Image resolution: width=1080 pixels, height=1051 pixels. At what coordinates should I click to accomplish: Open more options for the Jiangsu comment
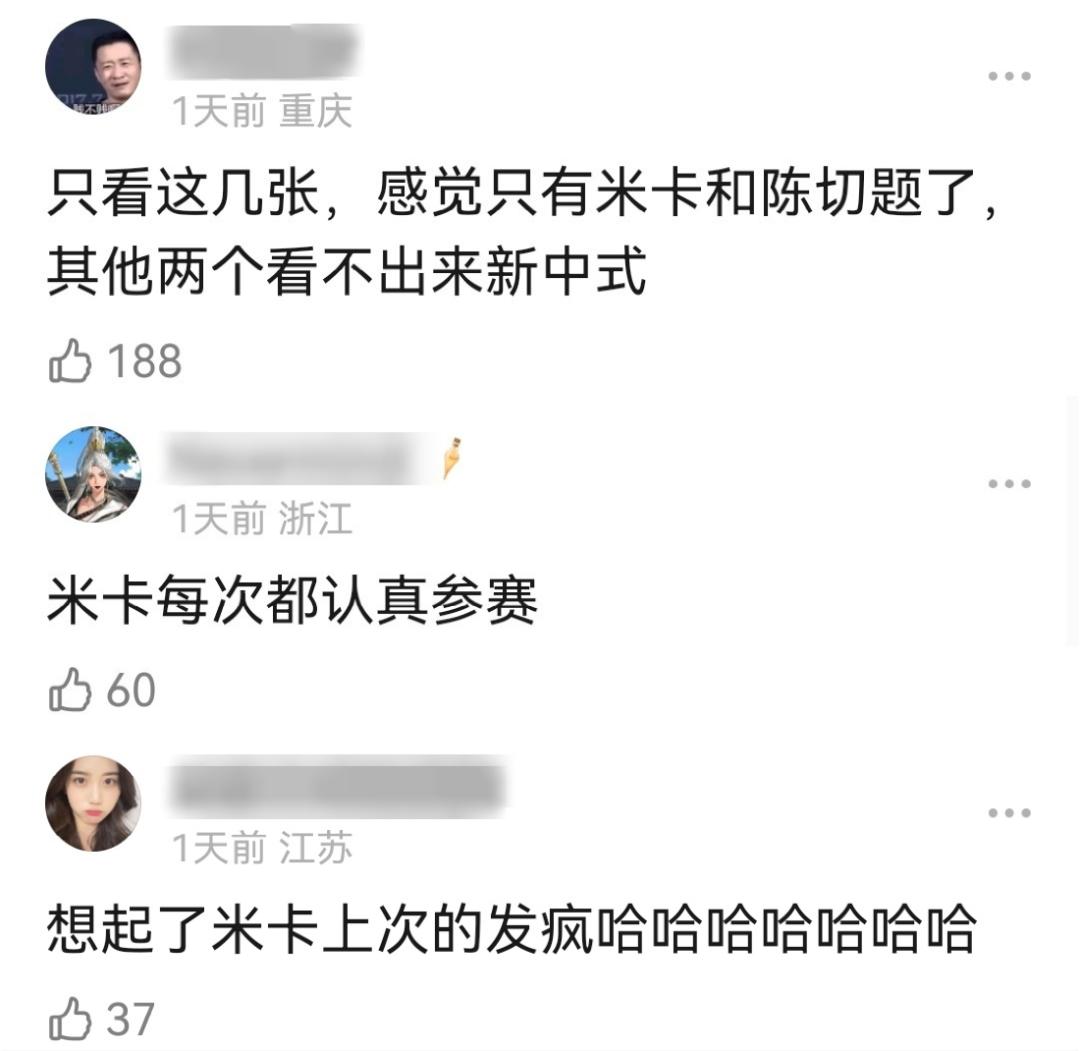click(1009, 813)
